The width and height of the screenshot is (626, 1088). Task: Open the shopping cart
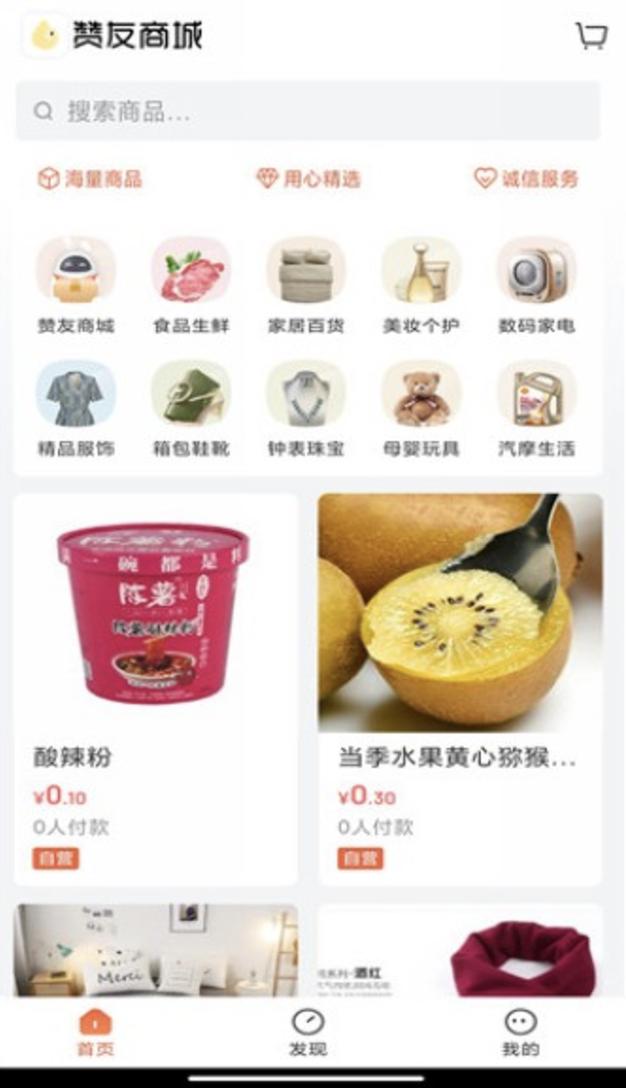pos(591,36)
